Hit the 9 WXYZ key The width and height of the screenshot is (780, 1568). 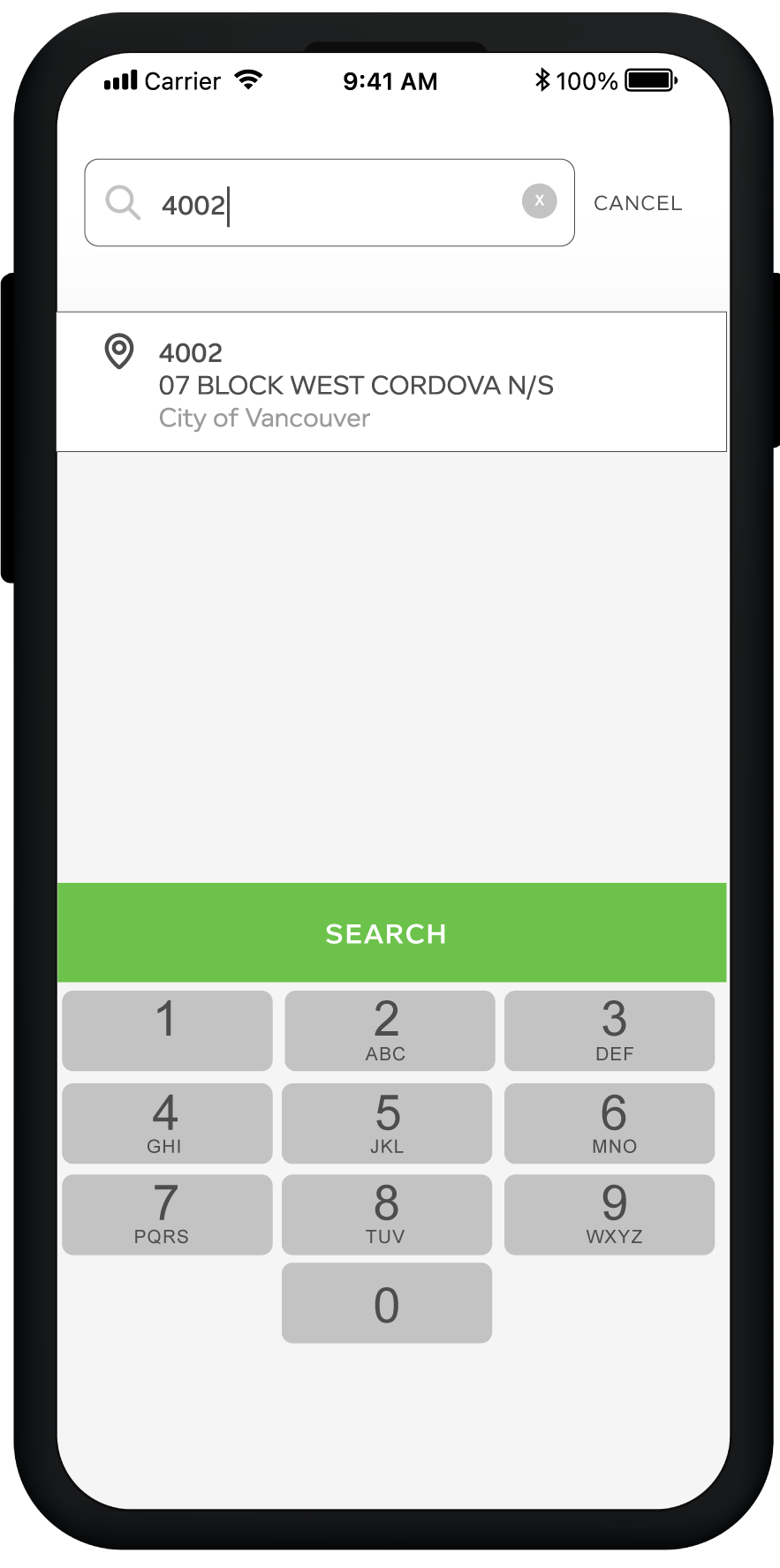coord(610,1214)
